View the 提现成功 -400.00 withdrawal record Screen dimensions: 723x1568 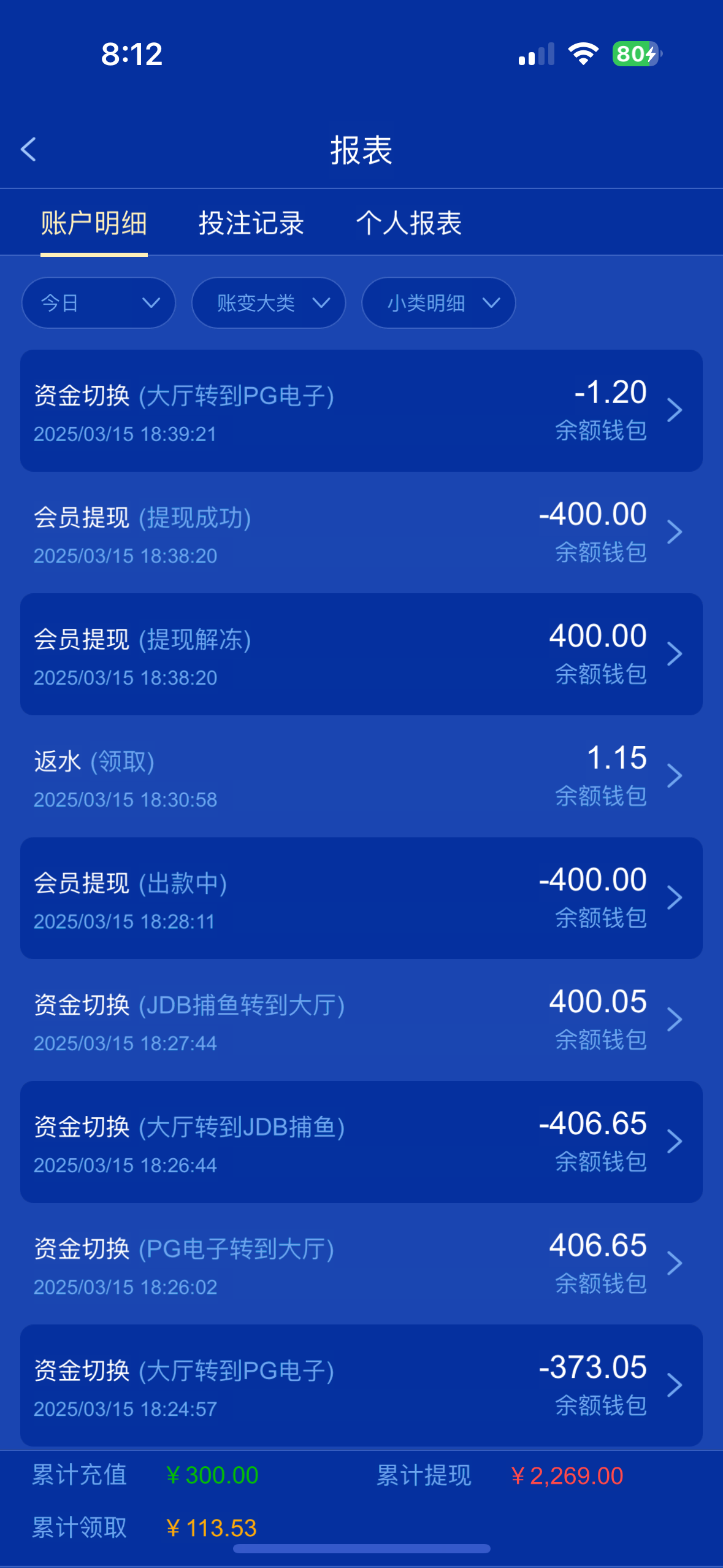(361, 532)
